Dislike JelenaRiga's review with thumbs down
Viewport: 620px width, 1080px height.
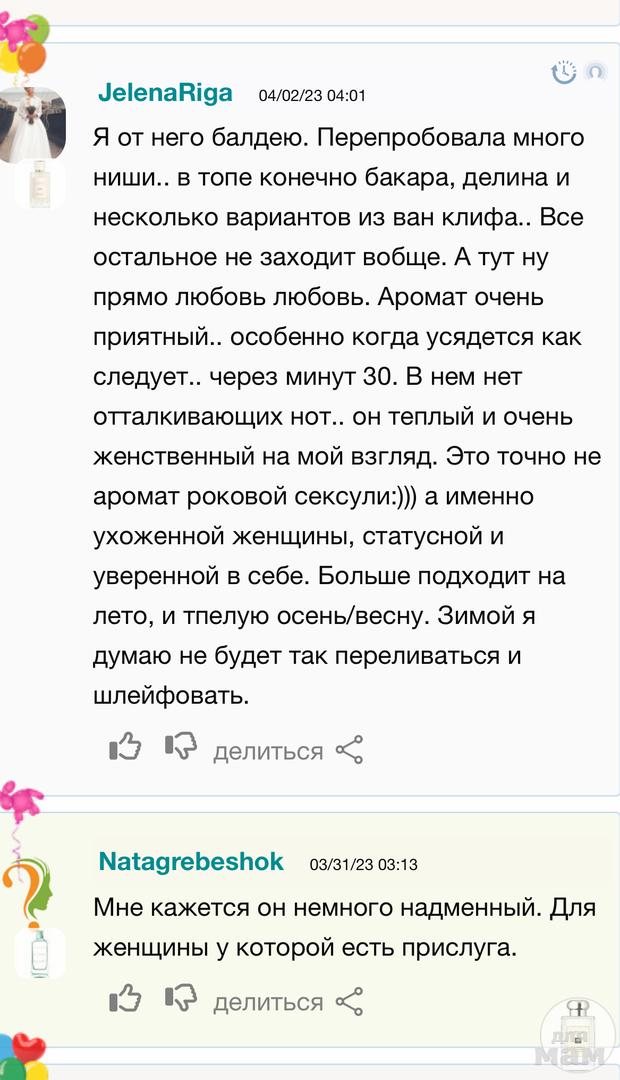(x=181, y=747)
